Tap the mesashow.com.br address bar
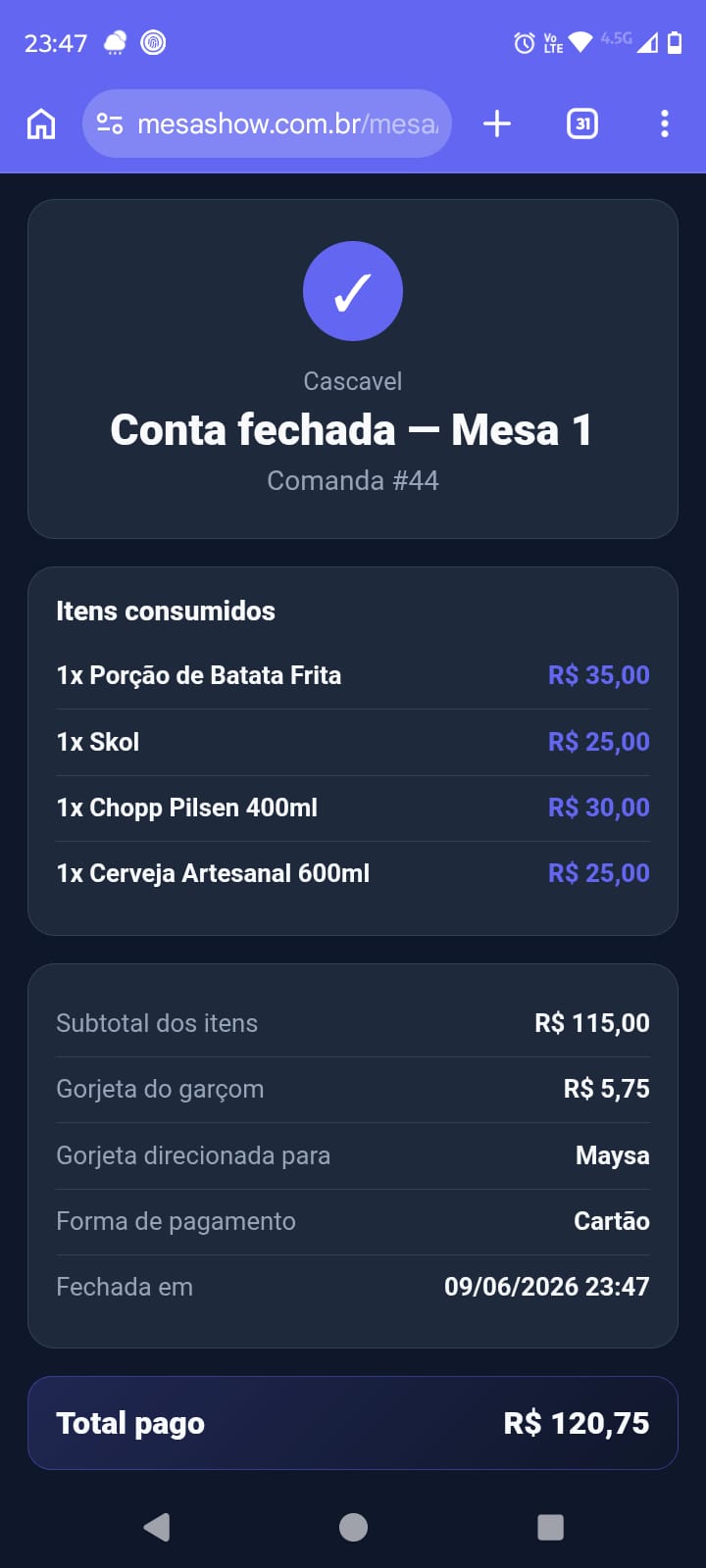The image size is (706, 1568). point(267,123)
